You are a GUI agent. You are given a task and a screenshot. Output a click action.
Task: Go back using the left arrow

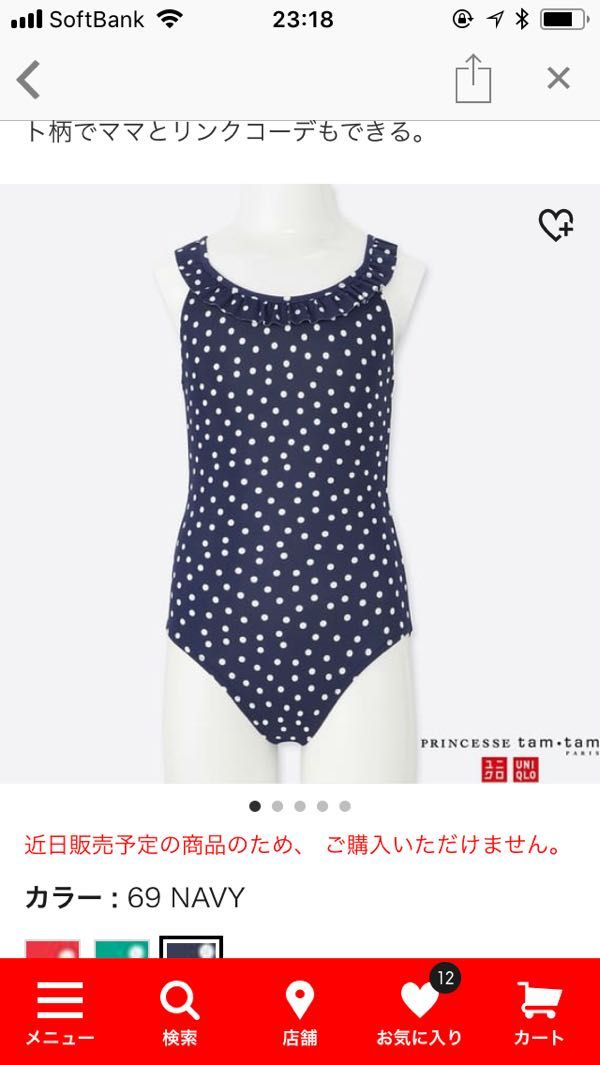(29, 79)
